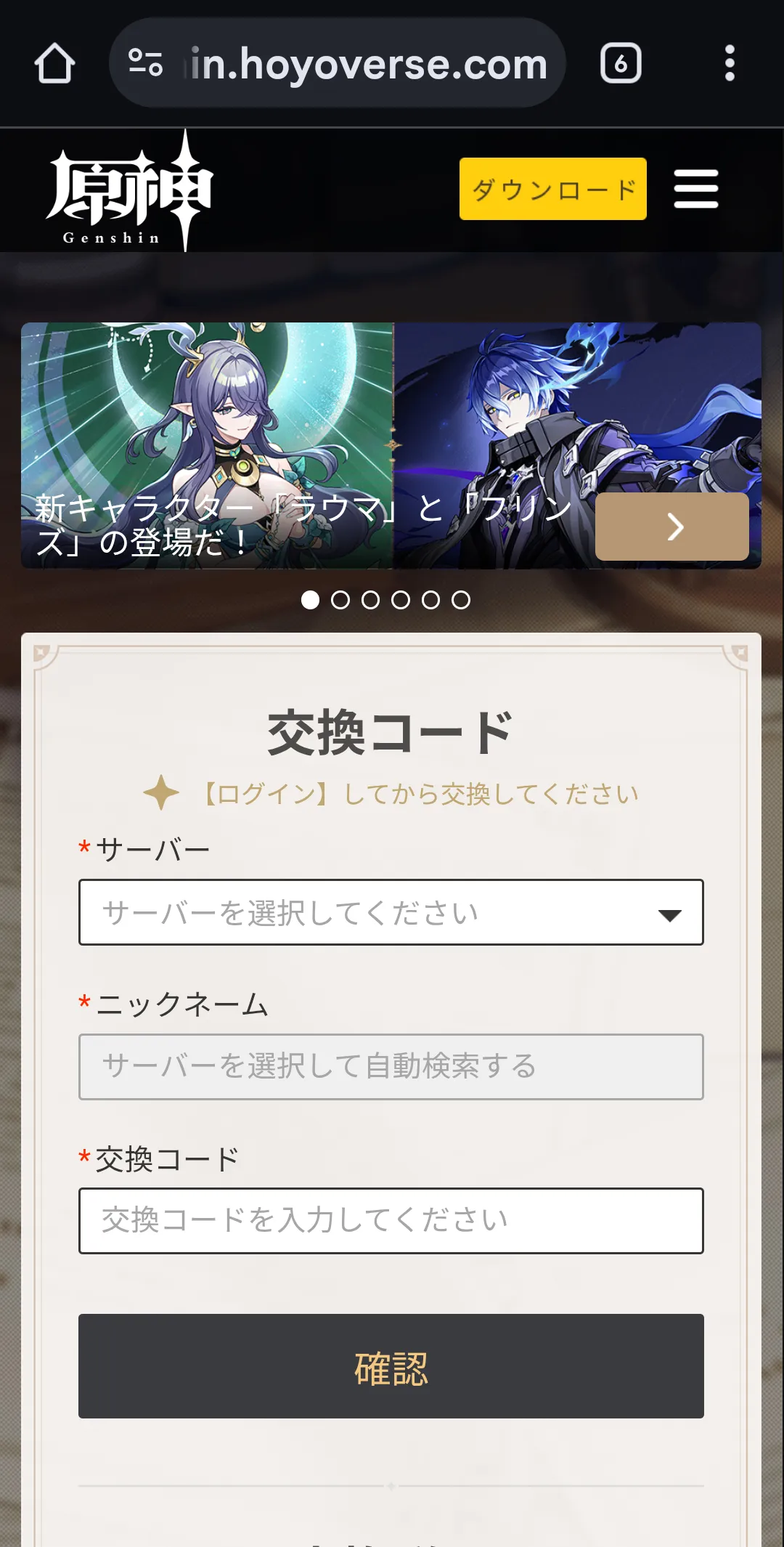
Task: Open the browser overflow menu
Action: 730,64
